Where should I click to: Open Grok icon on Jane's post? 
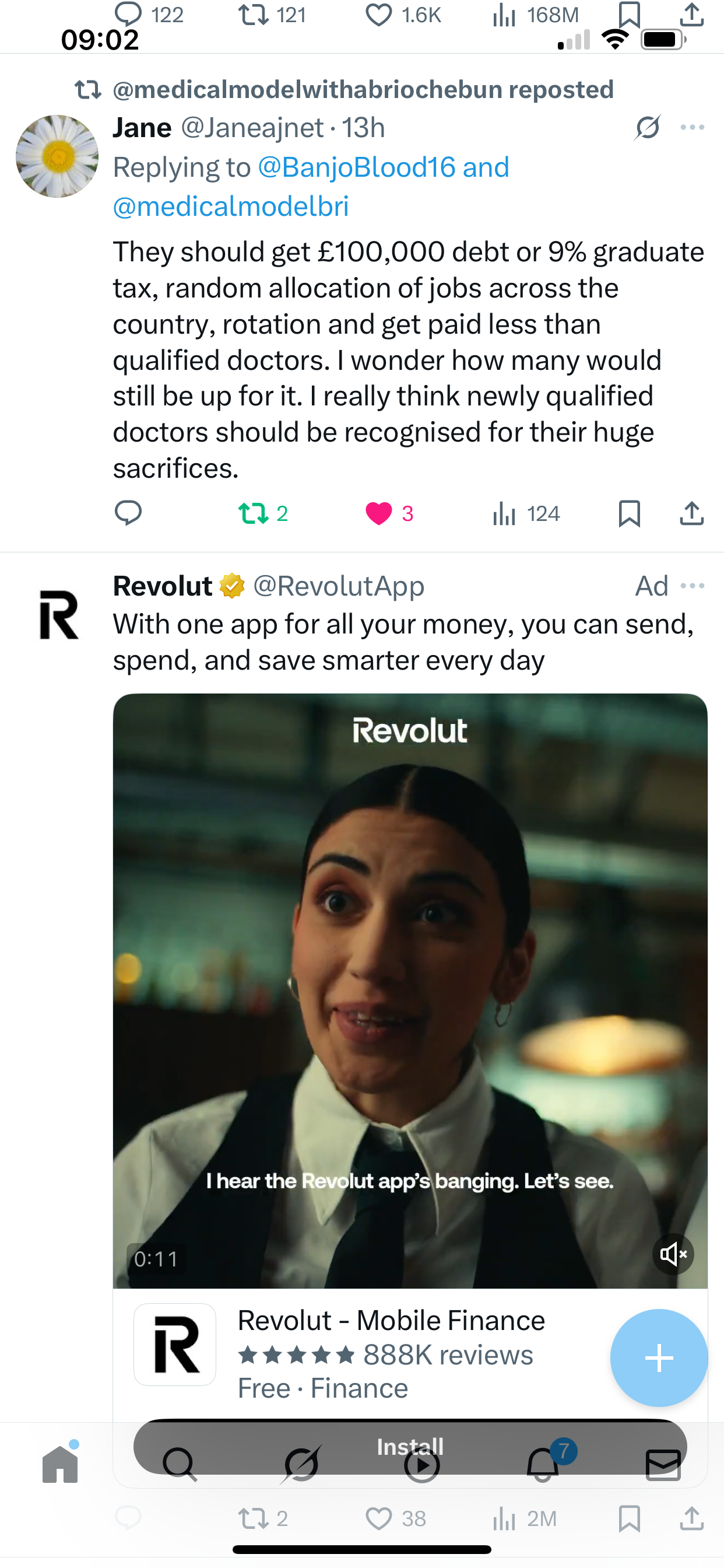647,128
